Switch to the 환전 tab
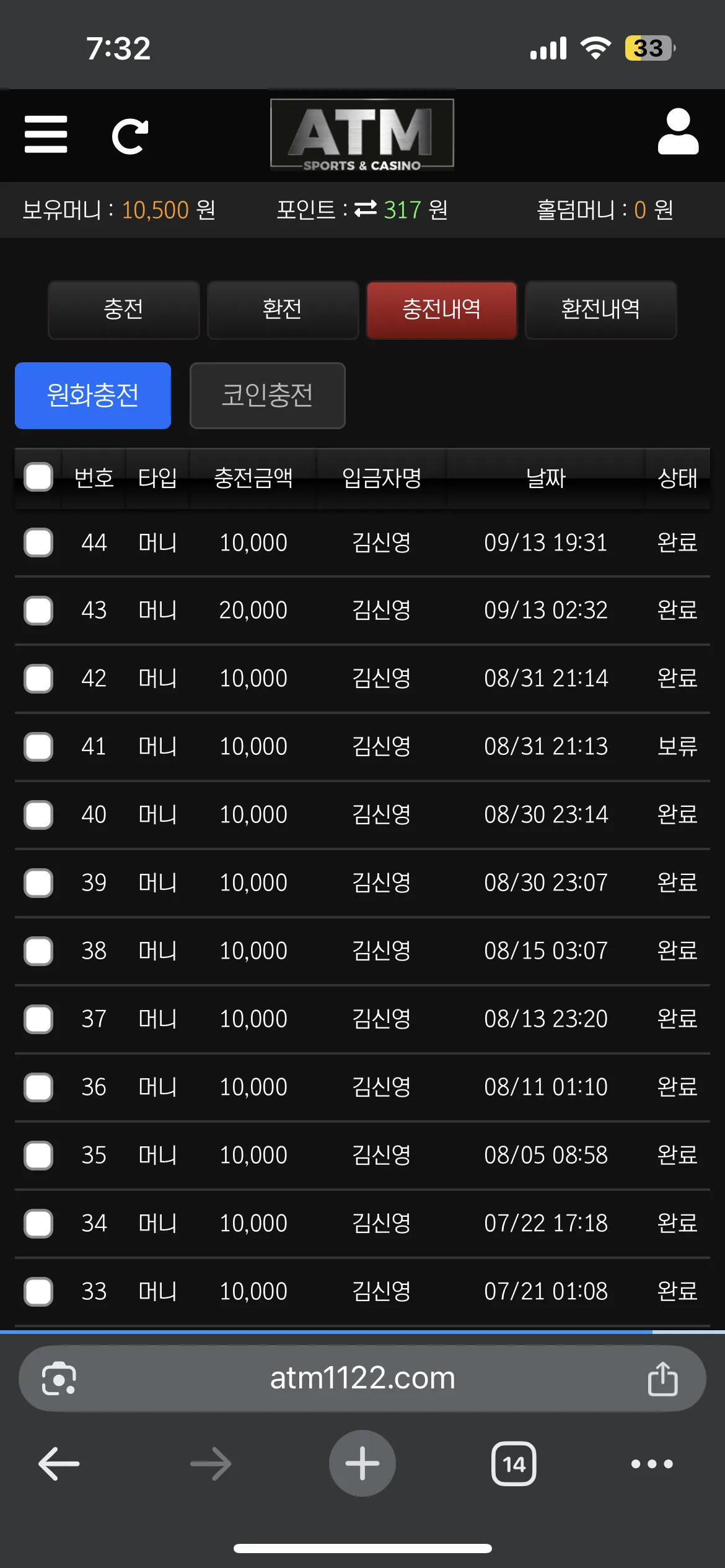This screenshot has width=725, height=1568. [283, 310]
